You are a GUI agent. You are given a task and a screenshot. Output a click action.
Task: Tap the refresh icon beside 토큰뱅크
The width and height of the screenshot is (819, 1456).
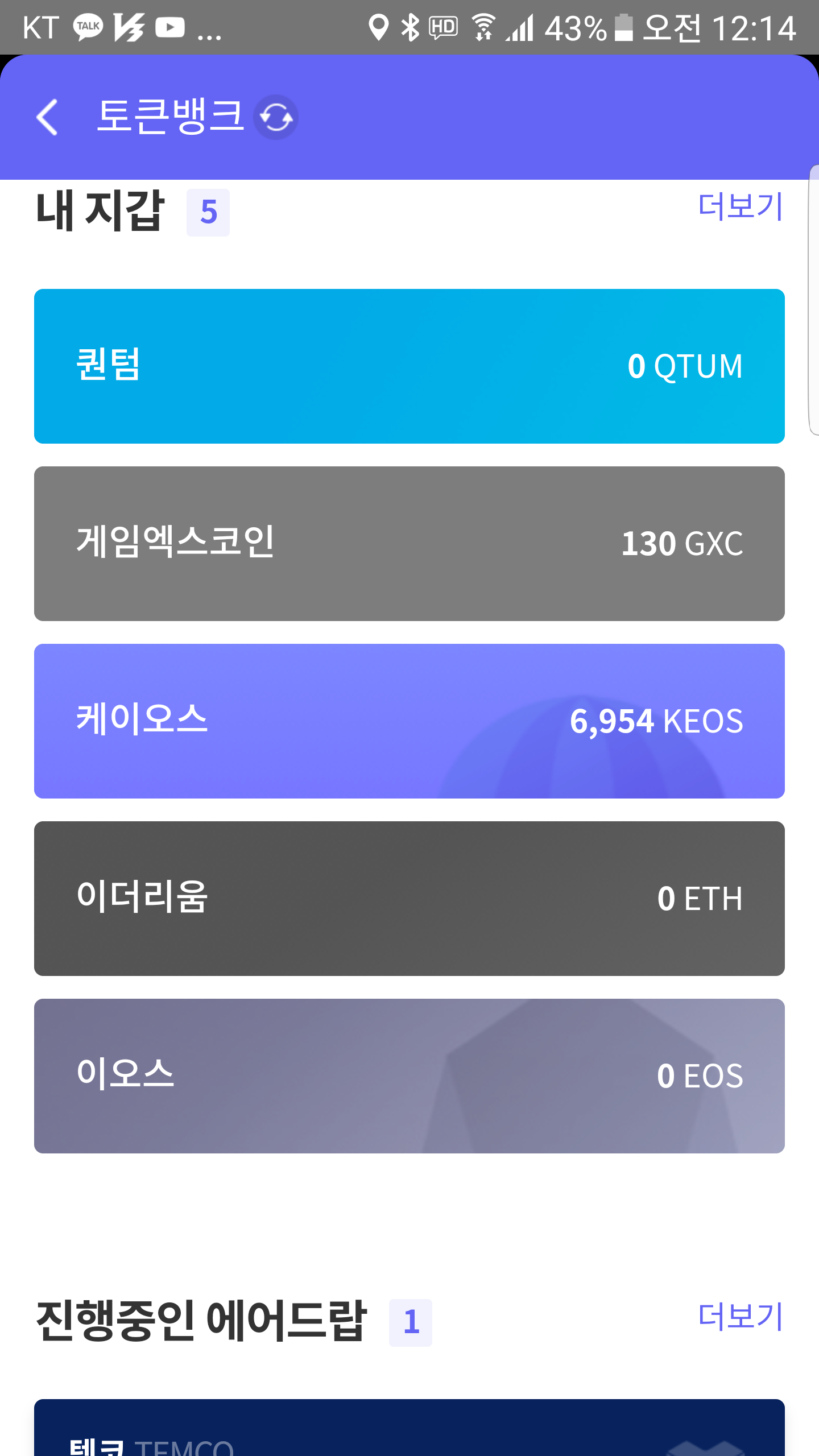pyautogui.click(x=276, y=117)
